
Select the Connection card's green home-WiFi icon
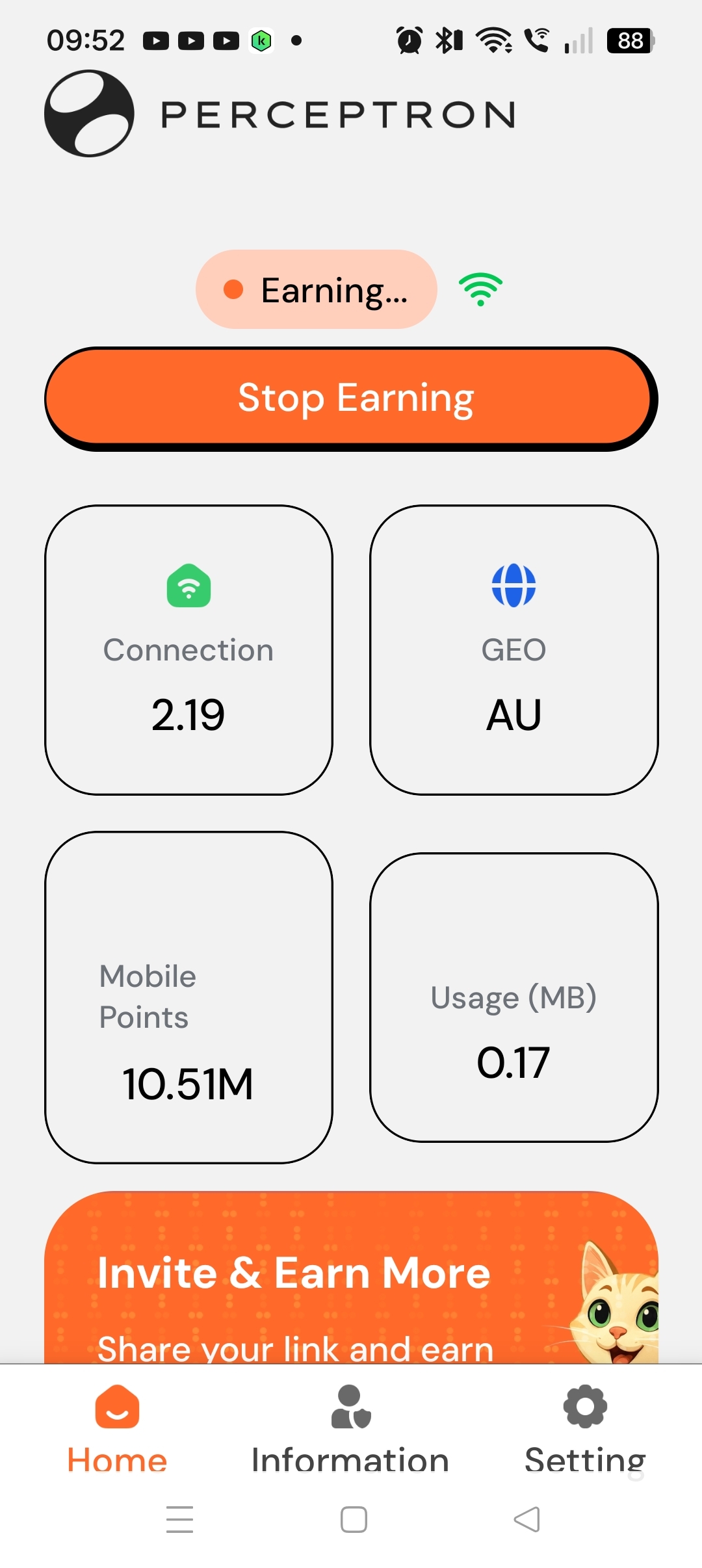click(x=188, y=587)
